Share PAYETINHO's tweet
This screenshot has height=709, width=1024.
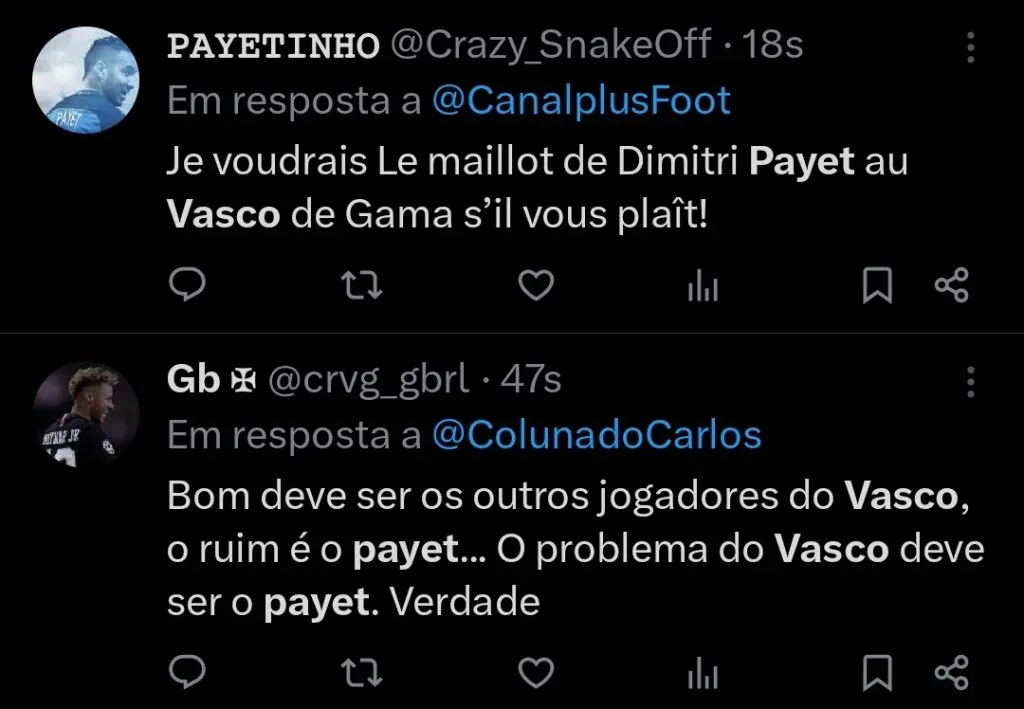point(951,287)
